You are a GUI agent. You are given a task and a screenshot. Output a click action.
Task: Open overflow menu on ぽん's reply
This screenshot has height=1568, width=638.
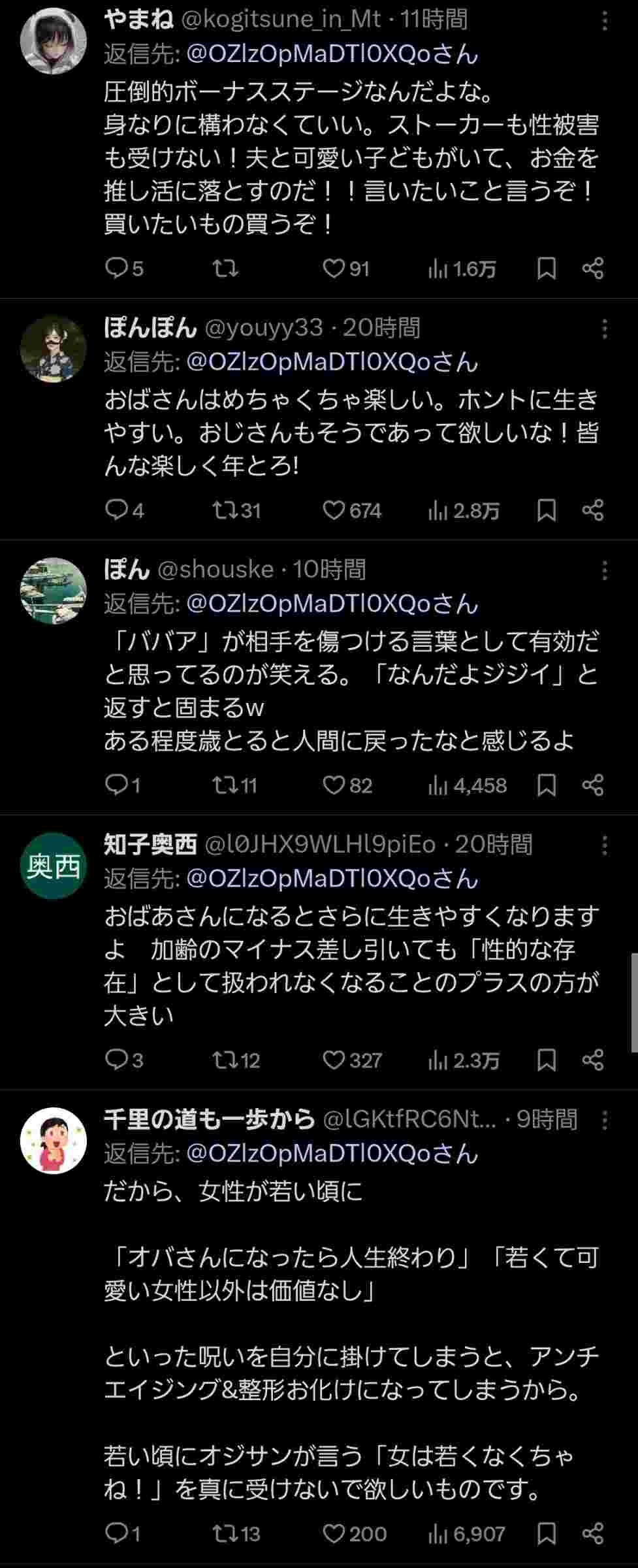605,570
